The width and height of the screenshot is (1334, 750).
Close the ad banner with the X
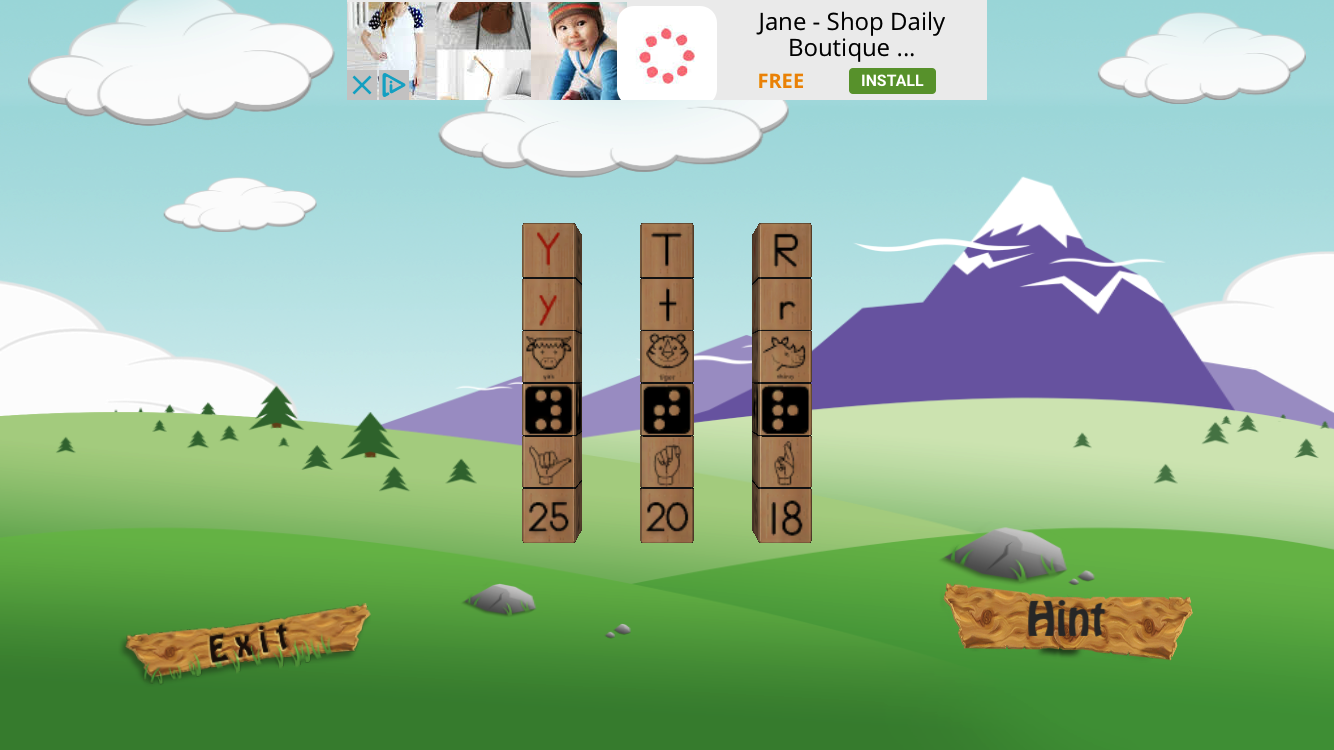coord(362,86)
